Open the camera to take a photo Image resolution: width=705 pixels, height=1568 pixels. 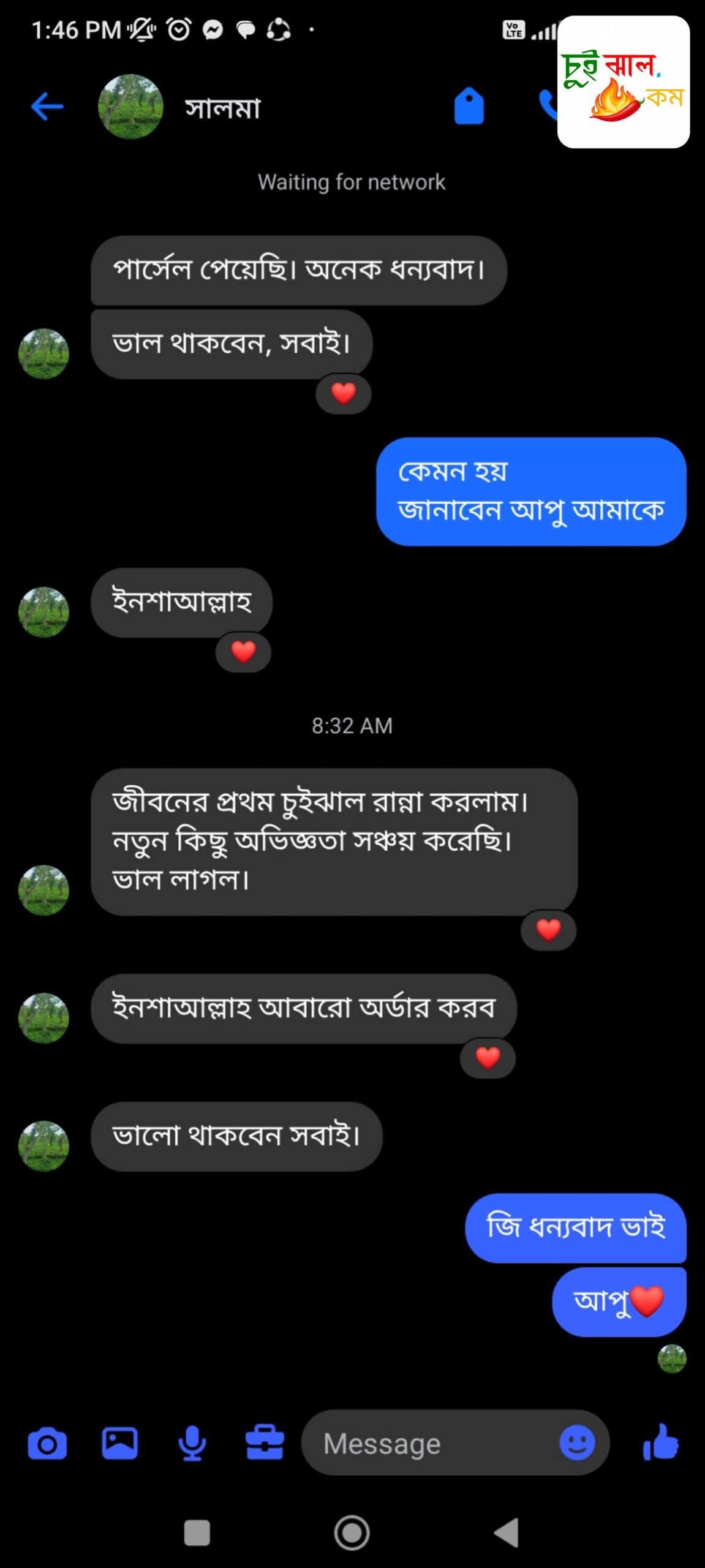(47, 1444)
